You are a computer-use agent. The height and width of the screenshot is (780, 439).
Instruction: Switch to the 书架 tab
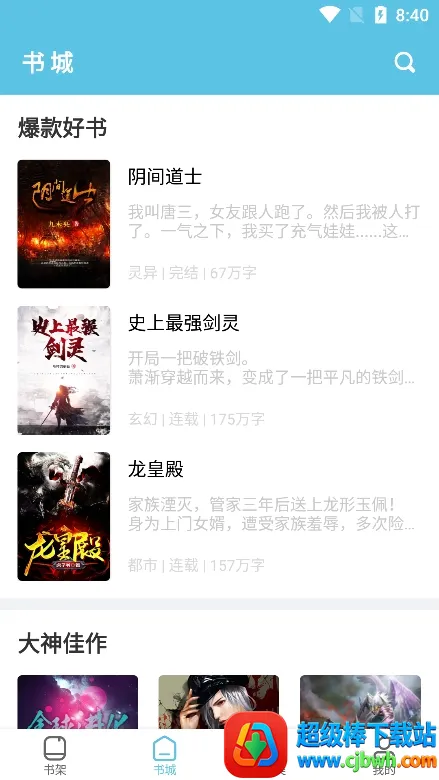tap(55, 755)
